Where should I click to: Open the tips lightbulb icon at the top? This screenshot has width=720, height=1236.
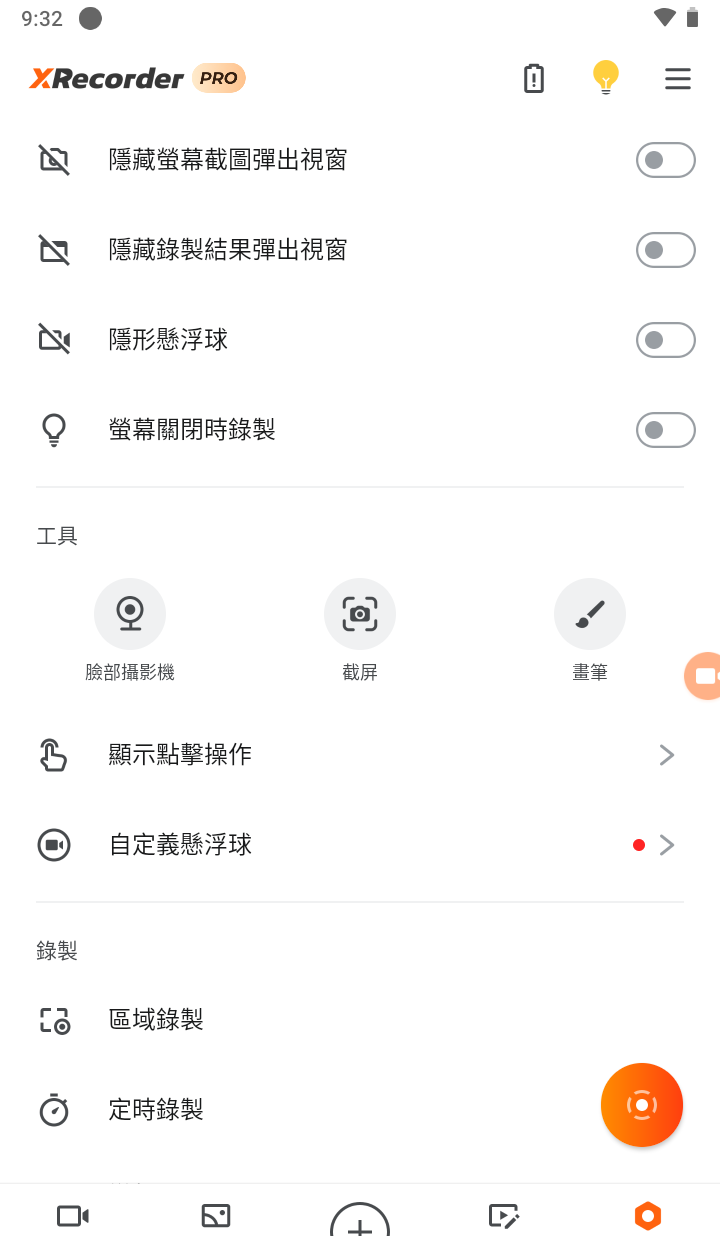605,78
